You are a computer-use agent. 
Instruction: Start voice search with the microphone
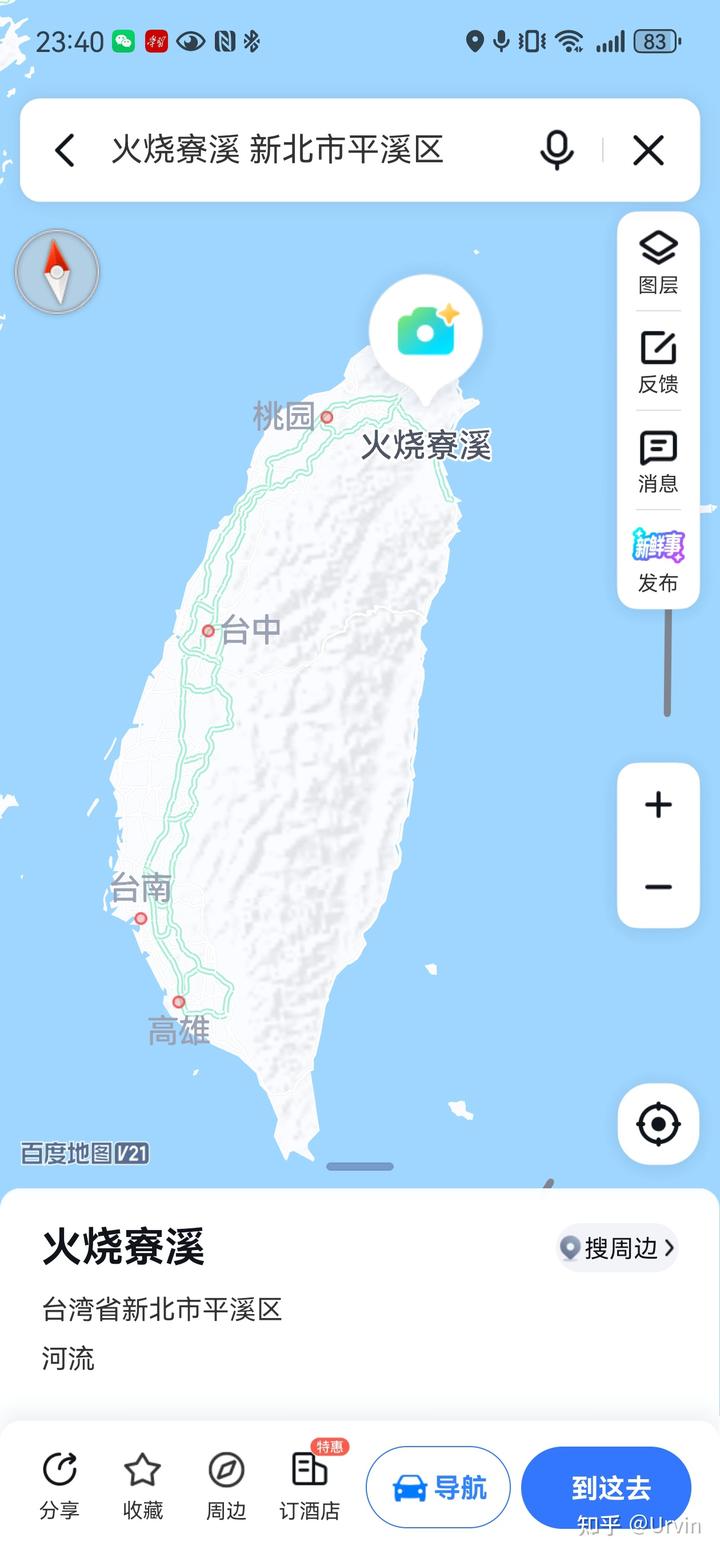[557, 151]
